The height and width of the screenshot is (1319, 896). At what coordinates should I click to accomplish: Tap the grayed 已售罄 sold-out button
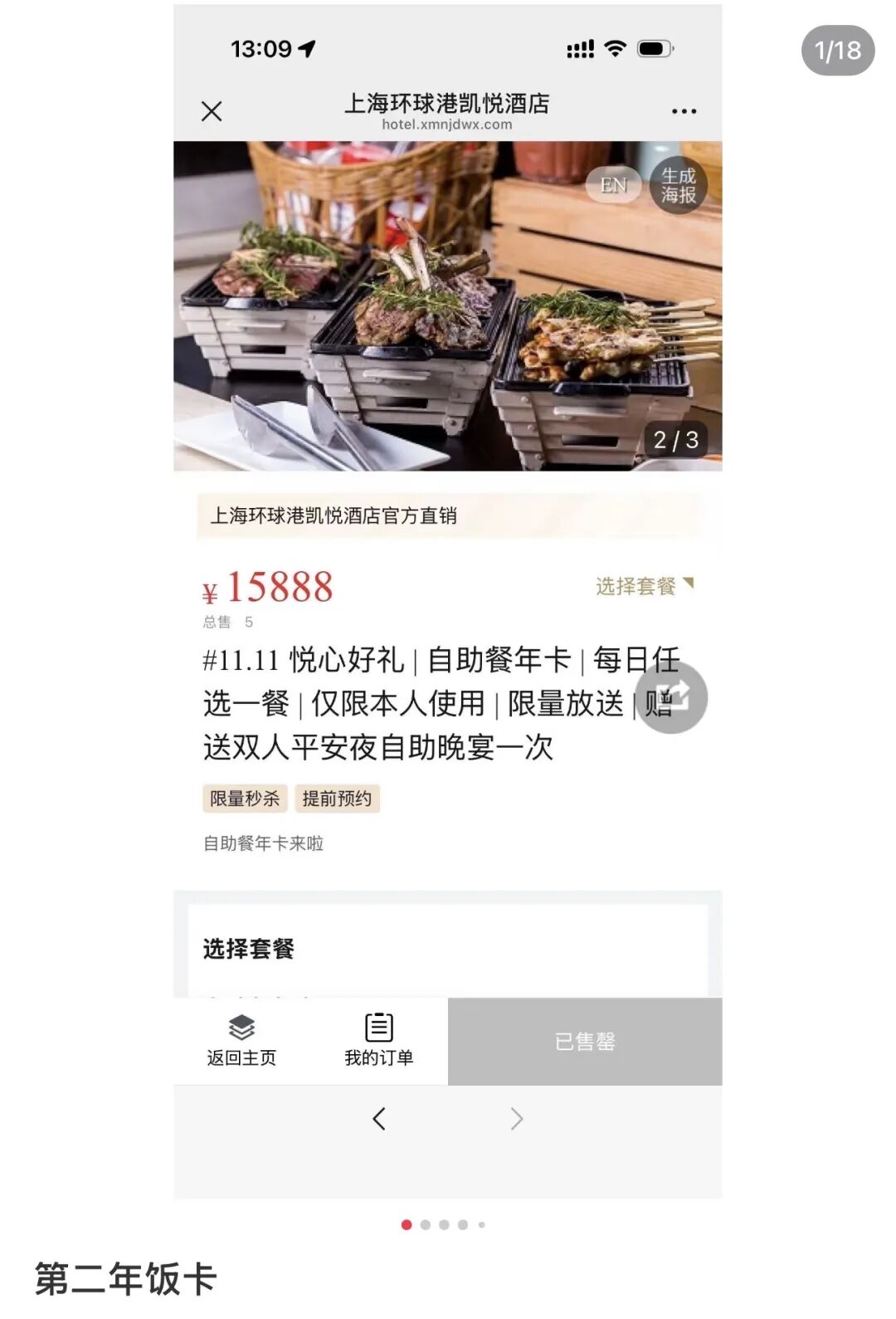[x=584, y=1042]
